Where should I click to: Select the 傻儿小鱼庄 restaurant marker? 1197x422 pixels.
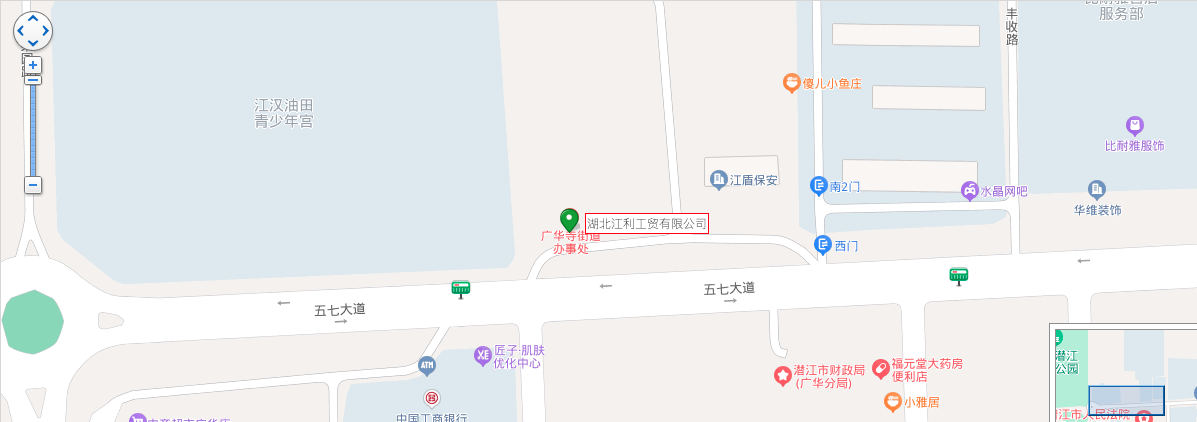[x=791, y=83]
